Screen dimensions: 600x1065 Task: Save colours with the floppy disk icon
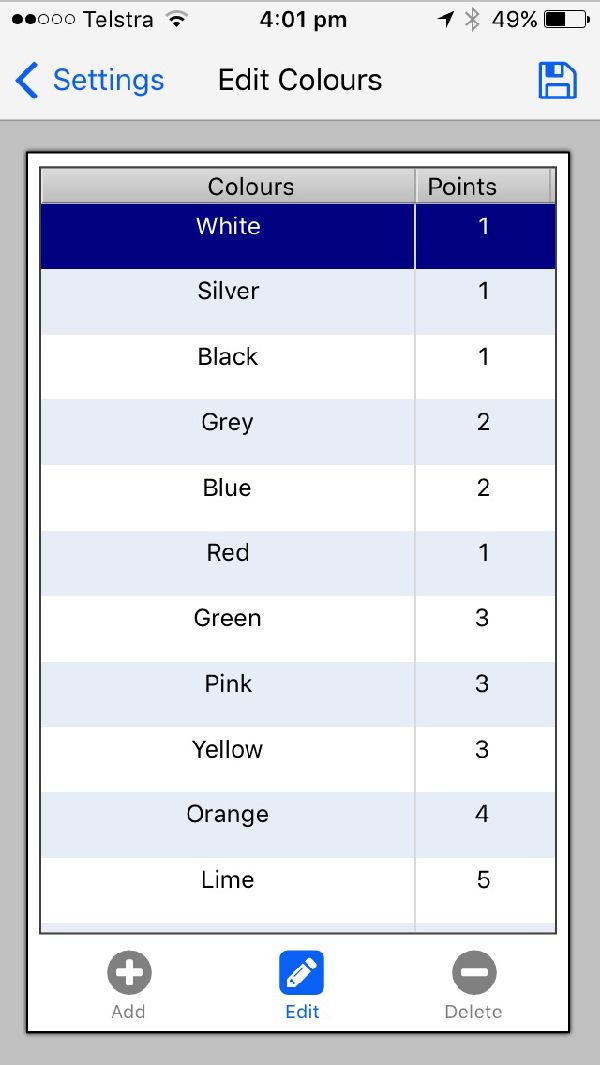pyautogui.click(x=558, y=81)
